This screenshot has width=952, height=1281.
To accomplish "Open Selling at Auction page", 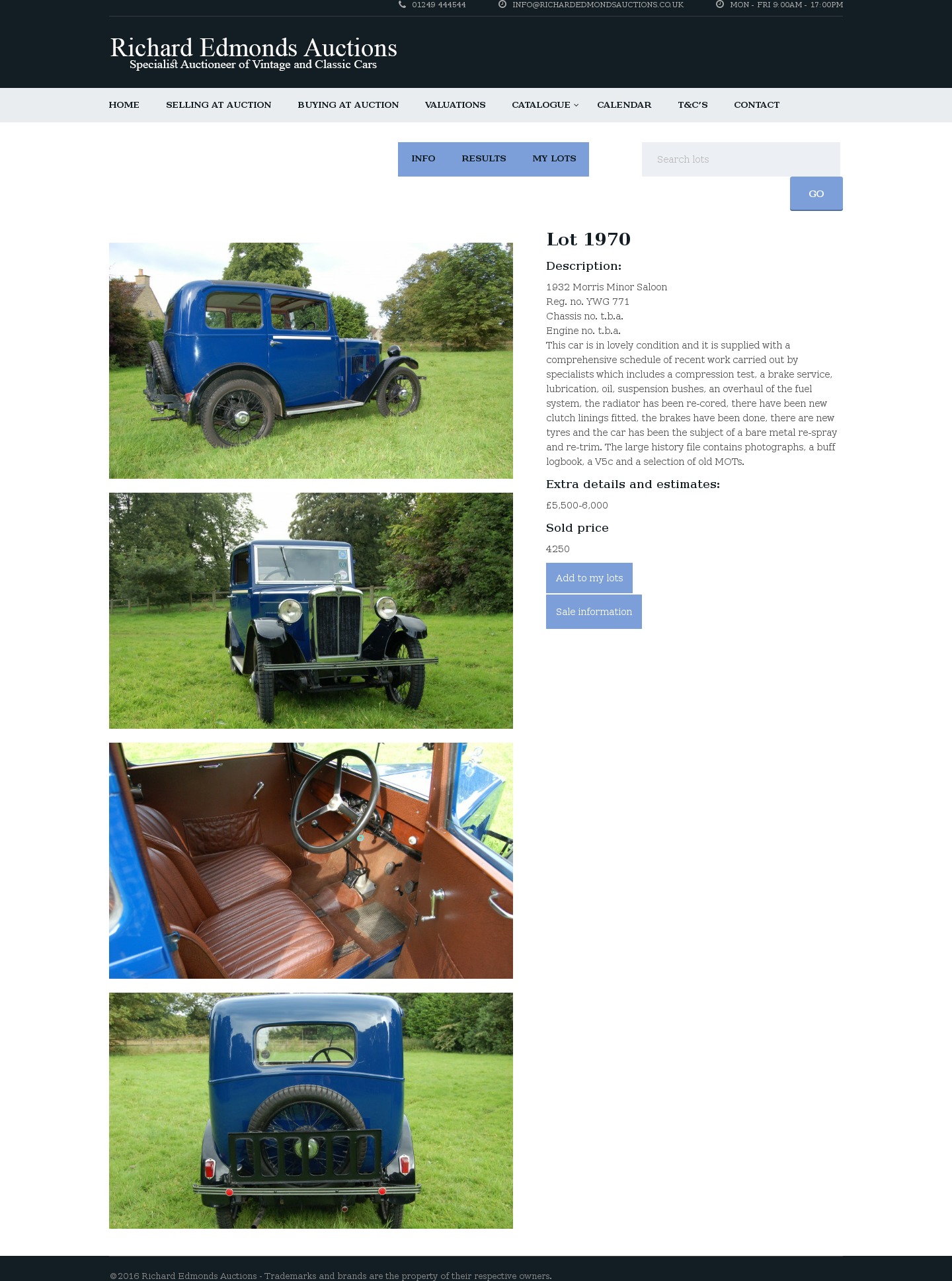I will 218,105.
